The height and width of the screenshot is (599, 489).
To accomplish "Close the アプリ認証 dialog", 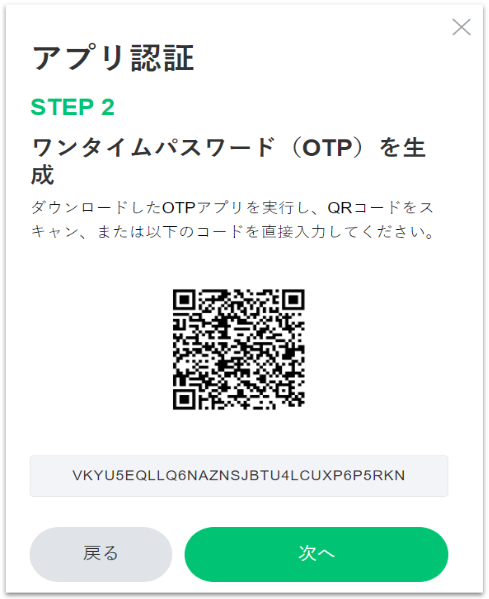I will (x=461, y=27).
